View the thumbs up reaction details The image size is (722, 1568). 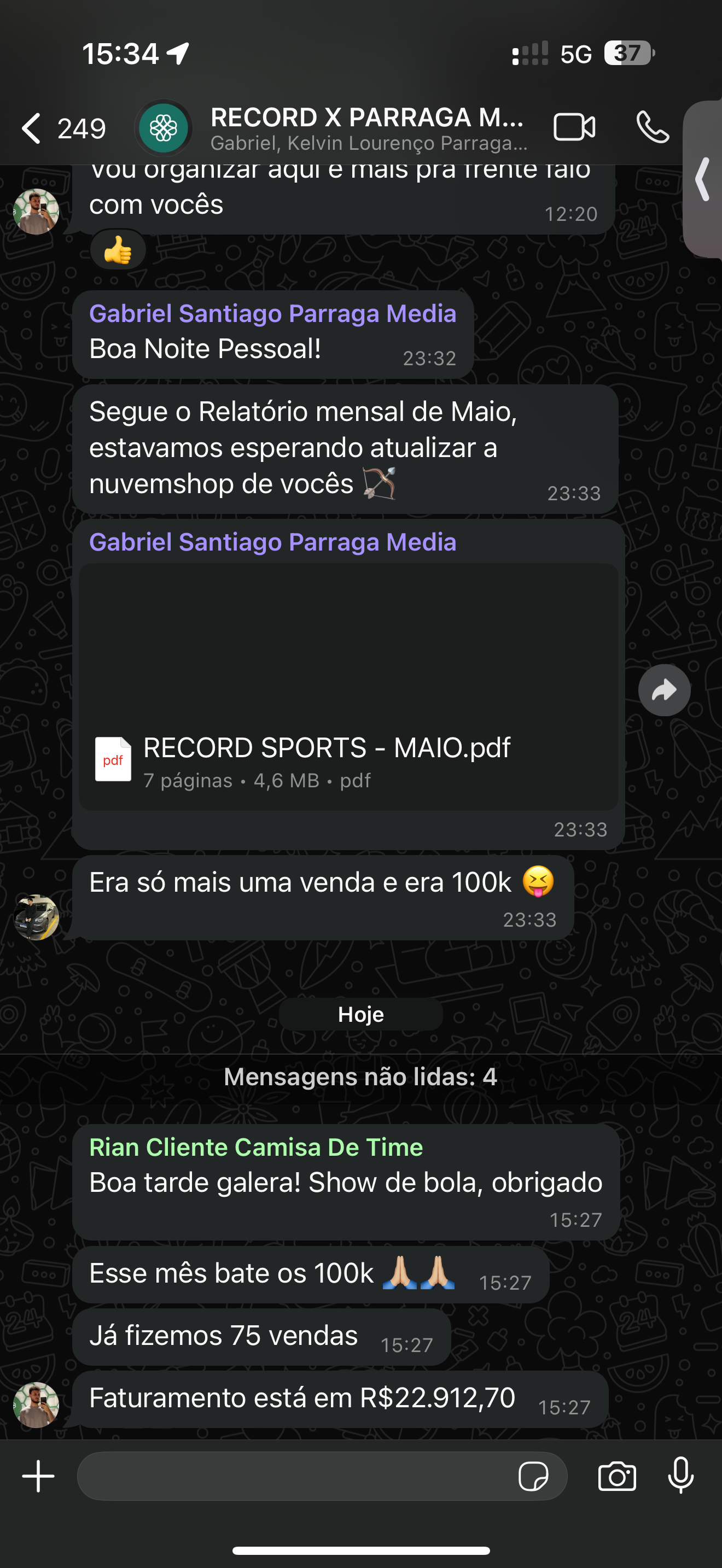(x=118, y=250)
